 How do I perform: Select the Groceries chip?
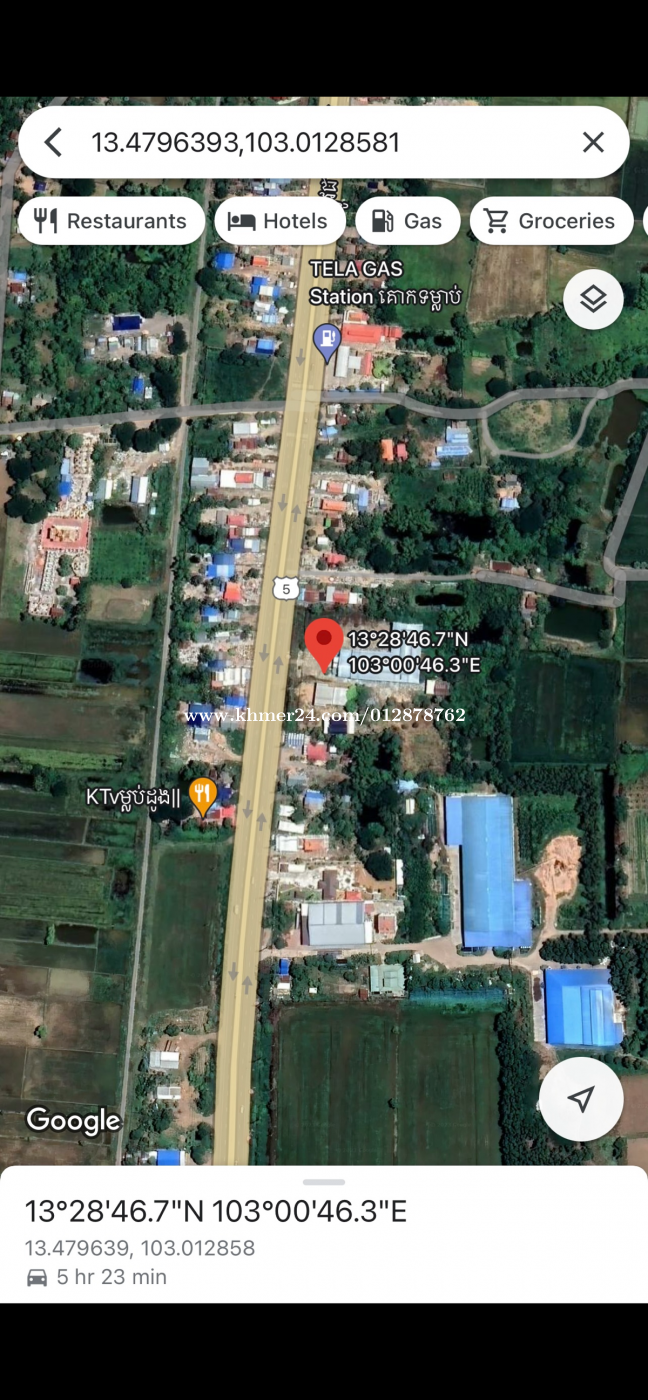point(551,221)
